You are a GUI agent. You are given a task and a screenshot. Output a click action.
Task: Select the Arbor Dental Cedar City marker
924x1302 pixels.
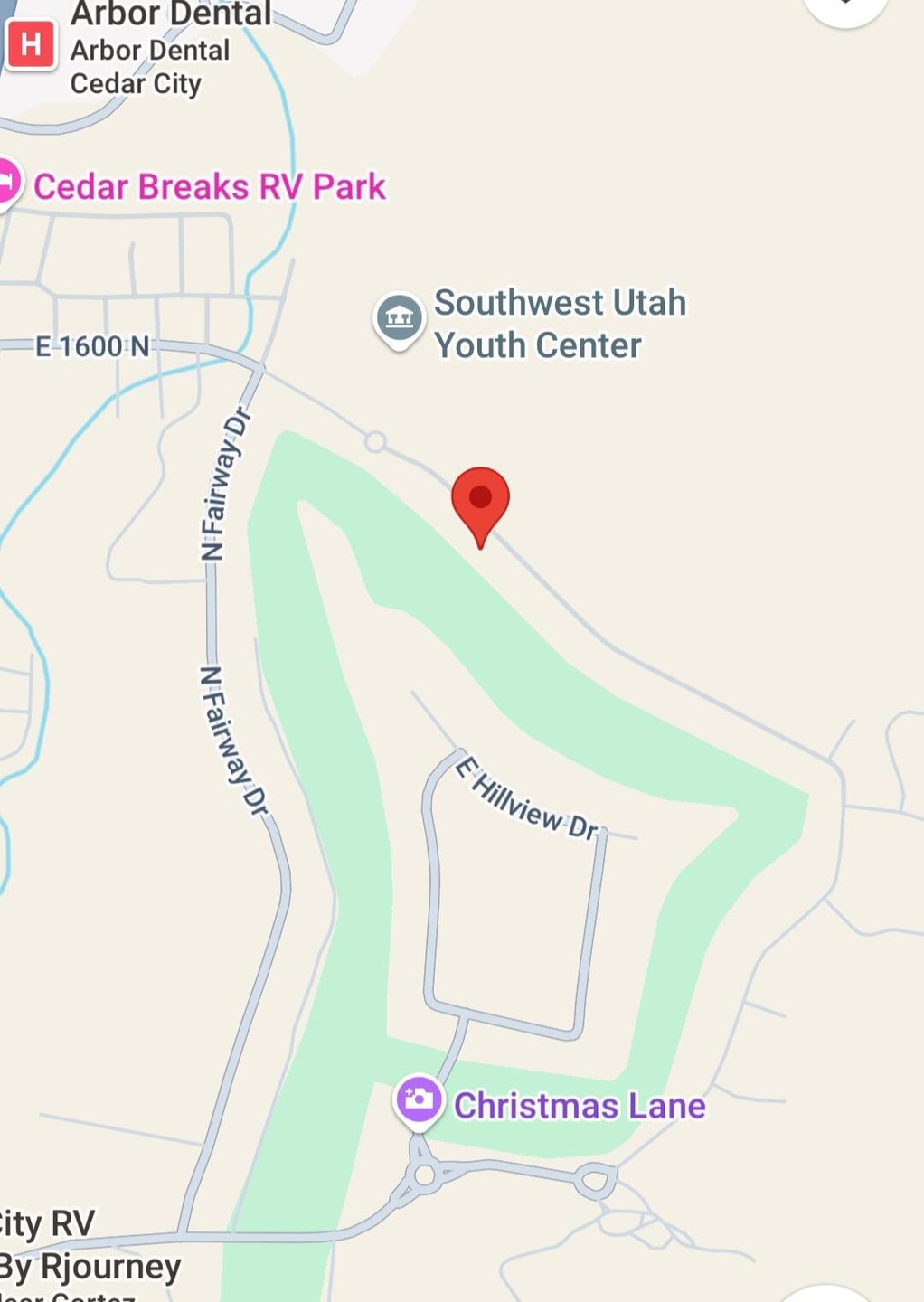coord(31,45)
